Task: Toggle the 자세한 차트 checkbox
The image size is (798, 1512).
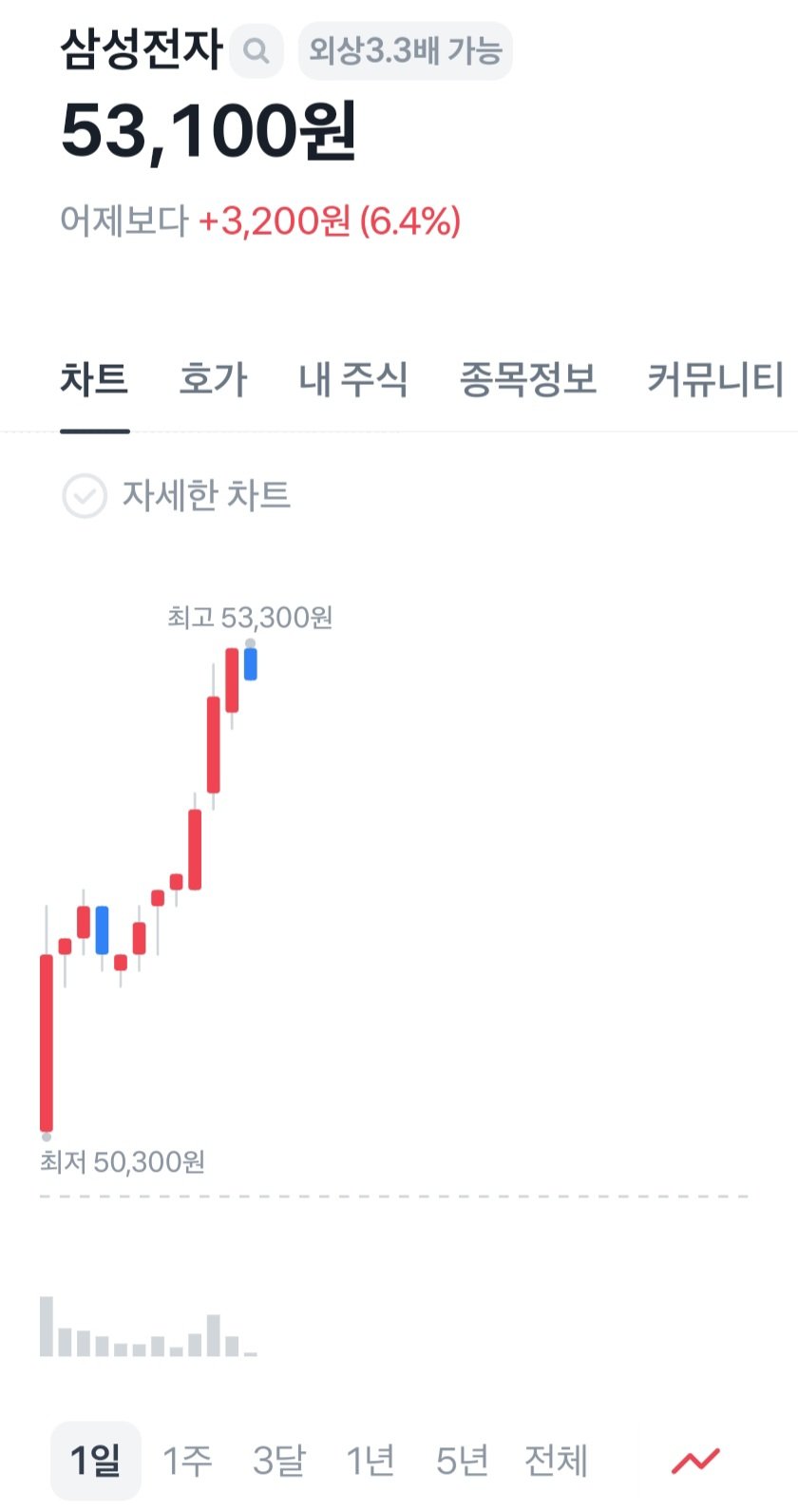Action: click(85, 496)
